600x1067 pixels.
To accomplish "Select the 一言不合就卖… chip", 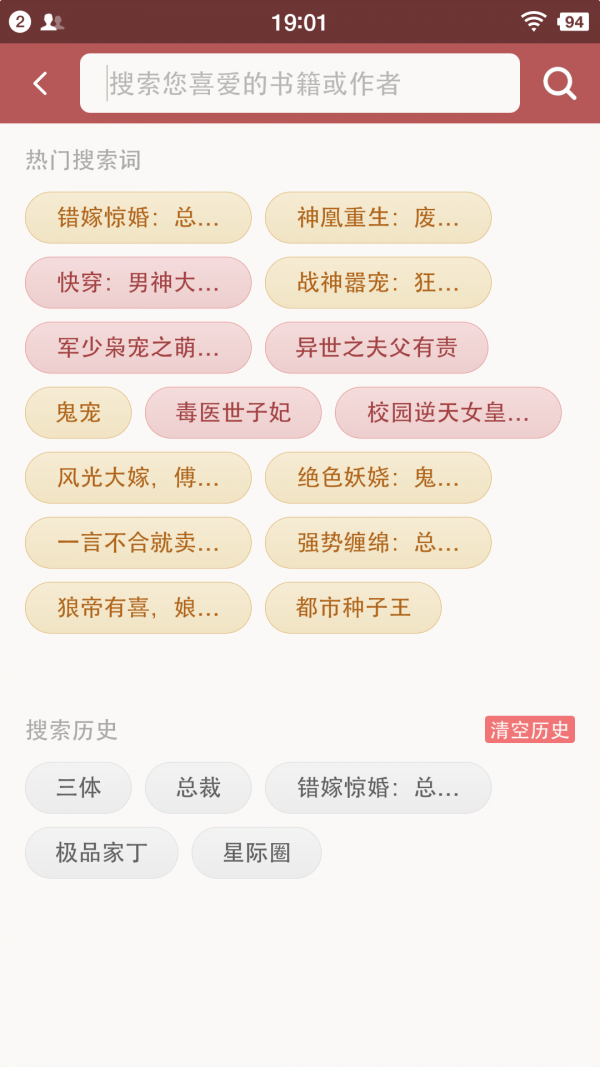I will (138, 543).
